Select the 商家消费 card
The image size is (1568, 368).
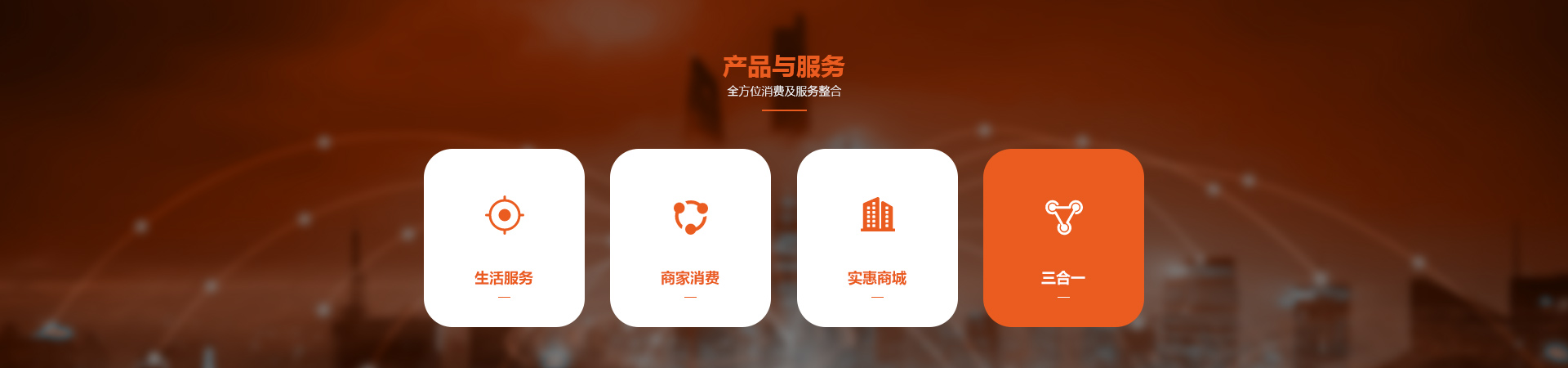pyautogui.click(x=690, y=238)
